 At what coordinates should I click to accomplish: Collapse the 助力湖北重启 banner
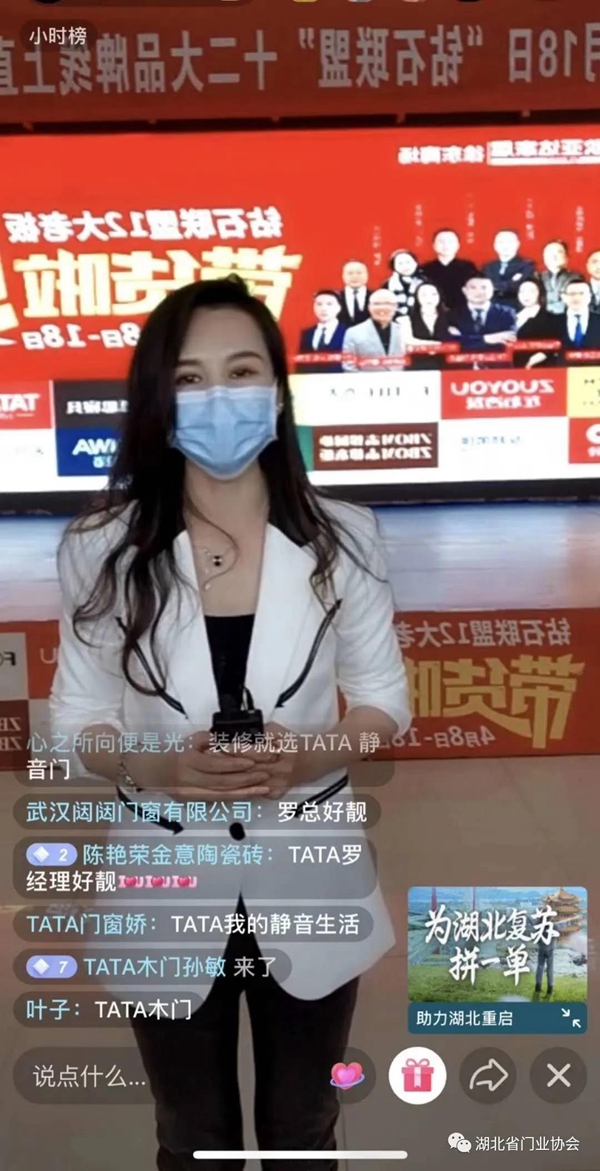tap(571, 1017)
